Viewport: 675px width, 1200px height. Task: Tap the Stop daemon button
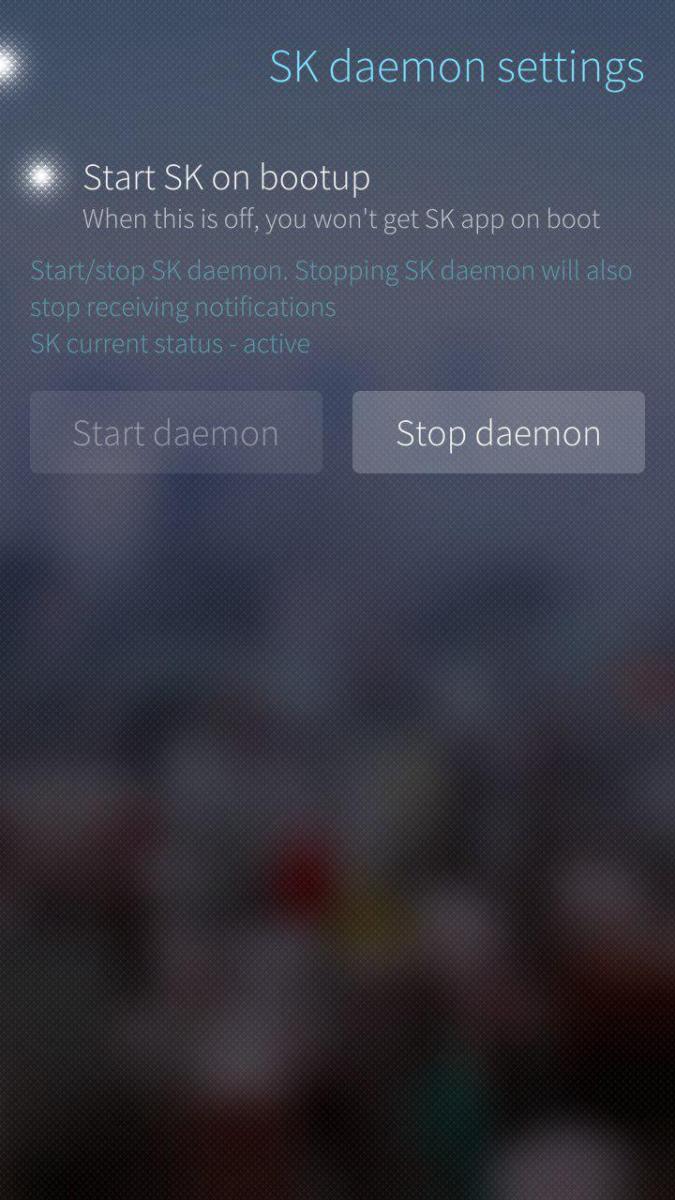tap(498, 432)
